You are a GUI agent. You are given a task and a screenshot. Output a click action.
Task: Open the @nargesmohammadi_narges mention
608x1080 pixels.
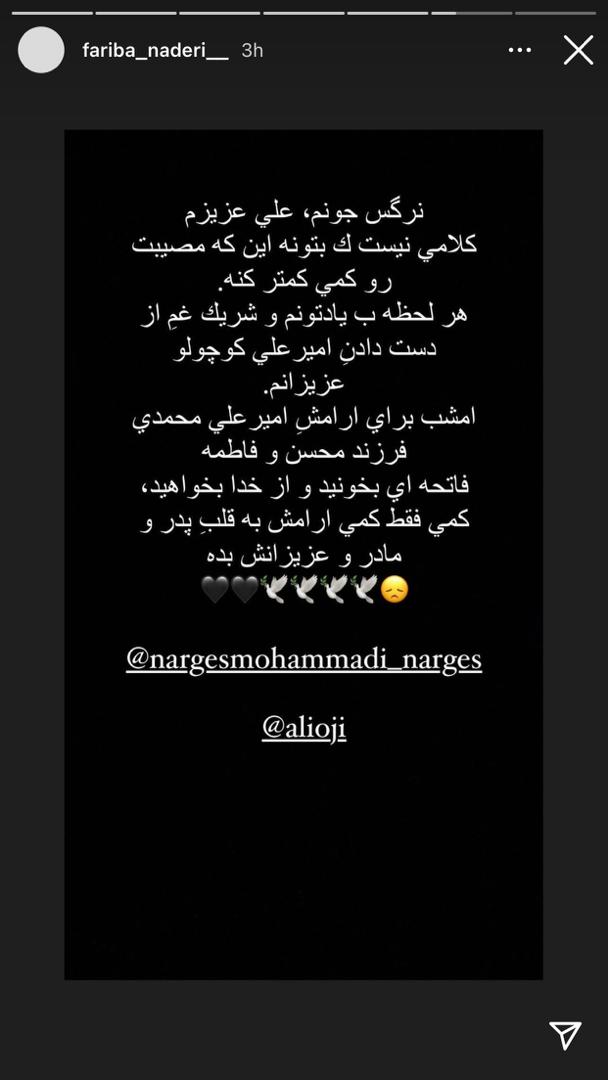click(x=304, y=659)
